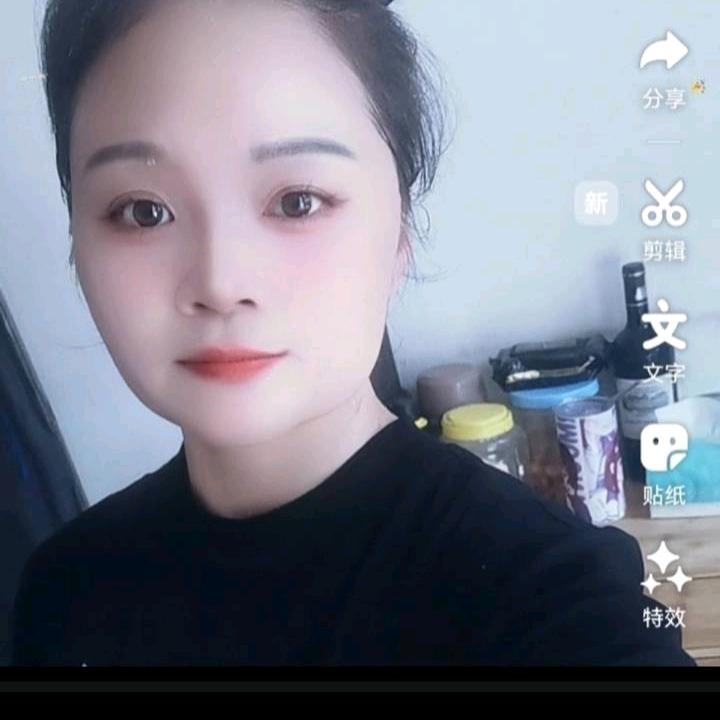Open the 贴纸 sticker picker
Viewport: 720px width, 720px height.
click(664, 447)
